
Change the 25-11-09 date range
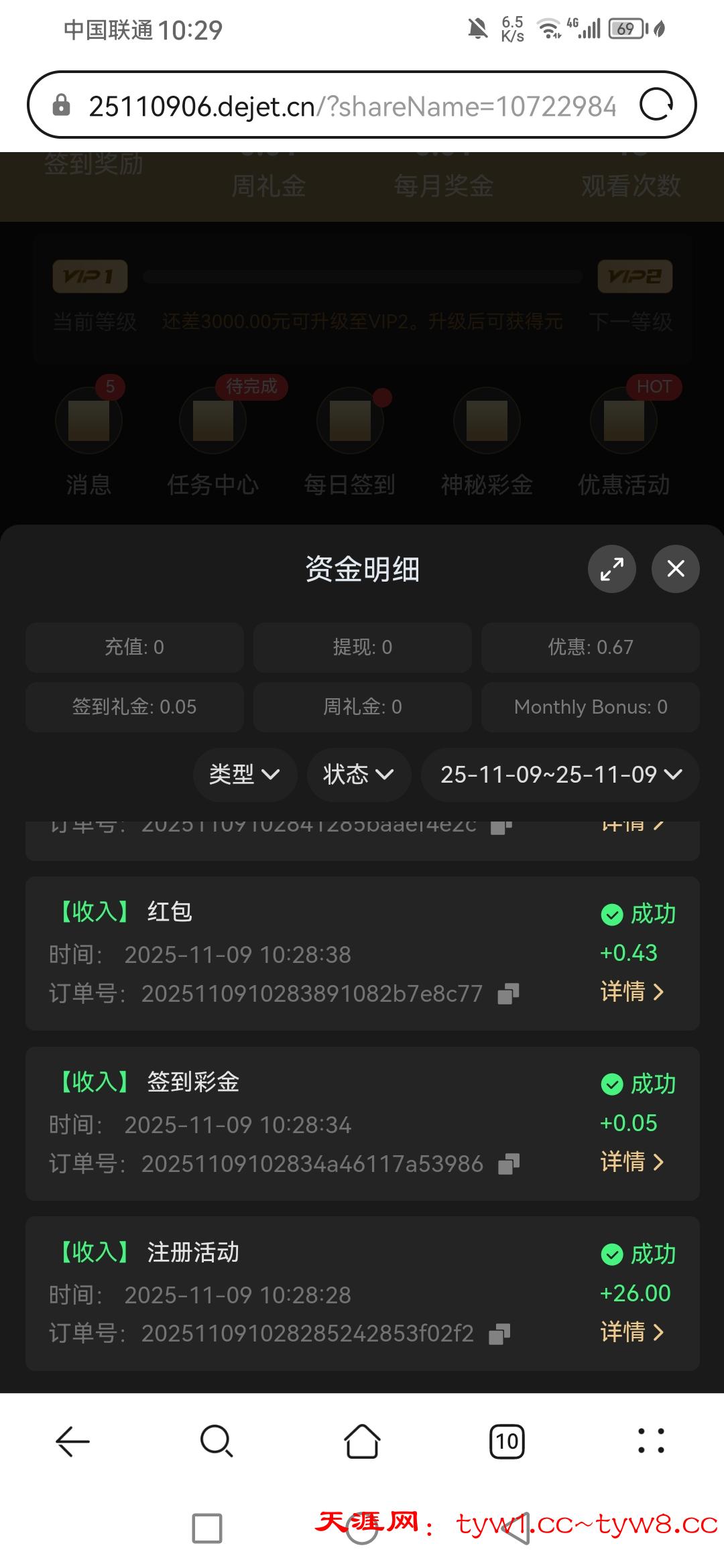pos(560,775)
